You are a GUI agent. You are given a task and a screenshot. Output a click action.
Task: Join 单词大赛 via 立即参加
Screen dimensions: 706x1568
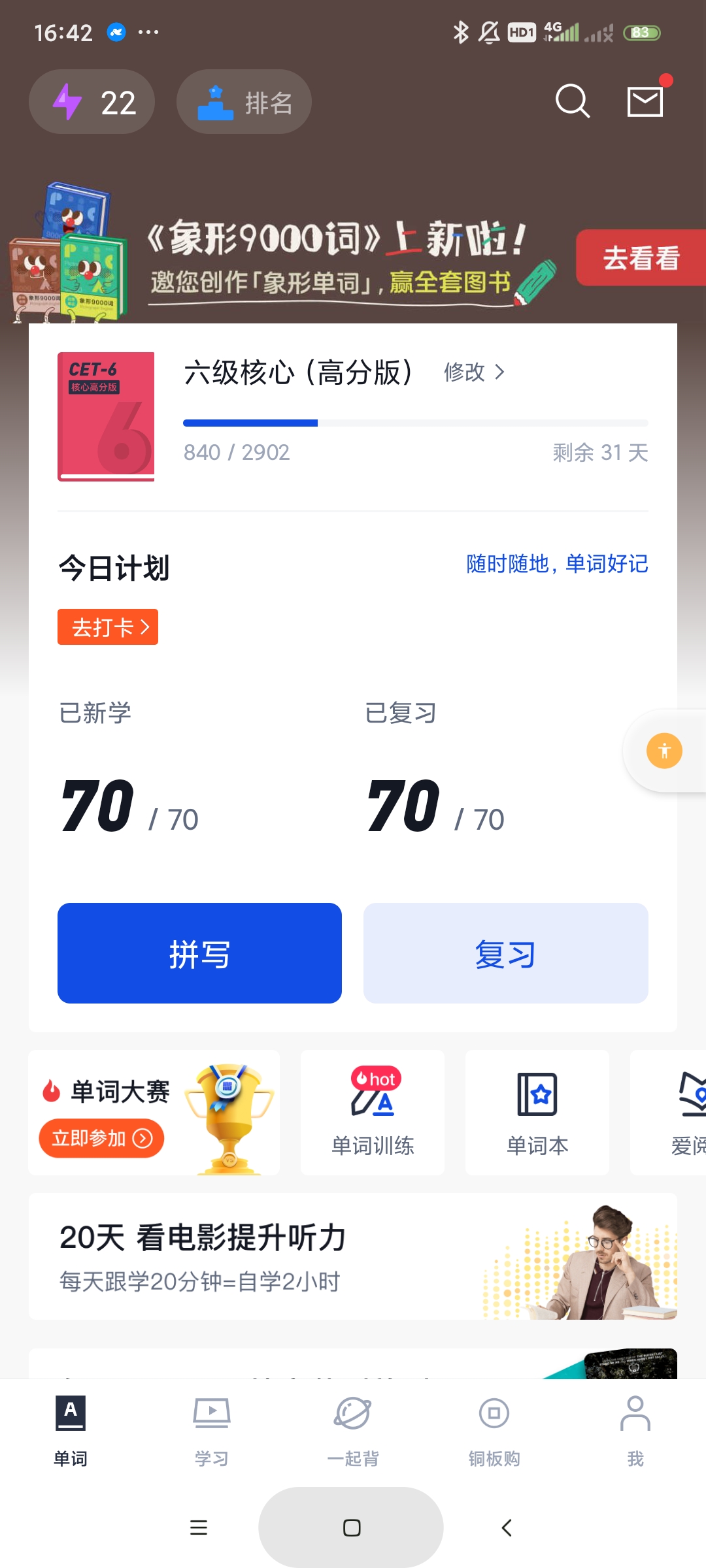pyautogui.click(x=101, y=1138)
